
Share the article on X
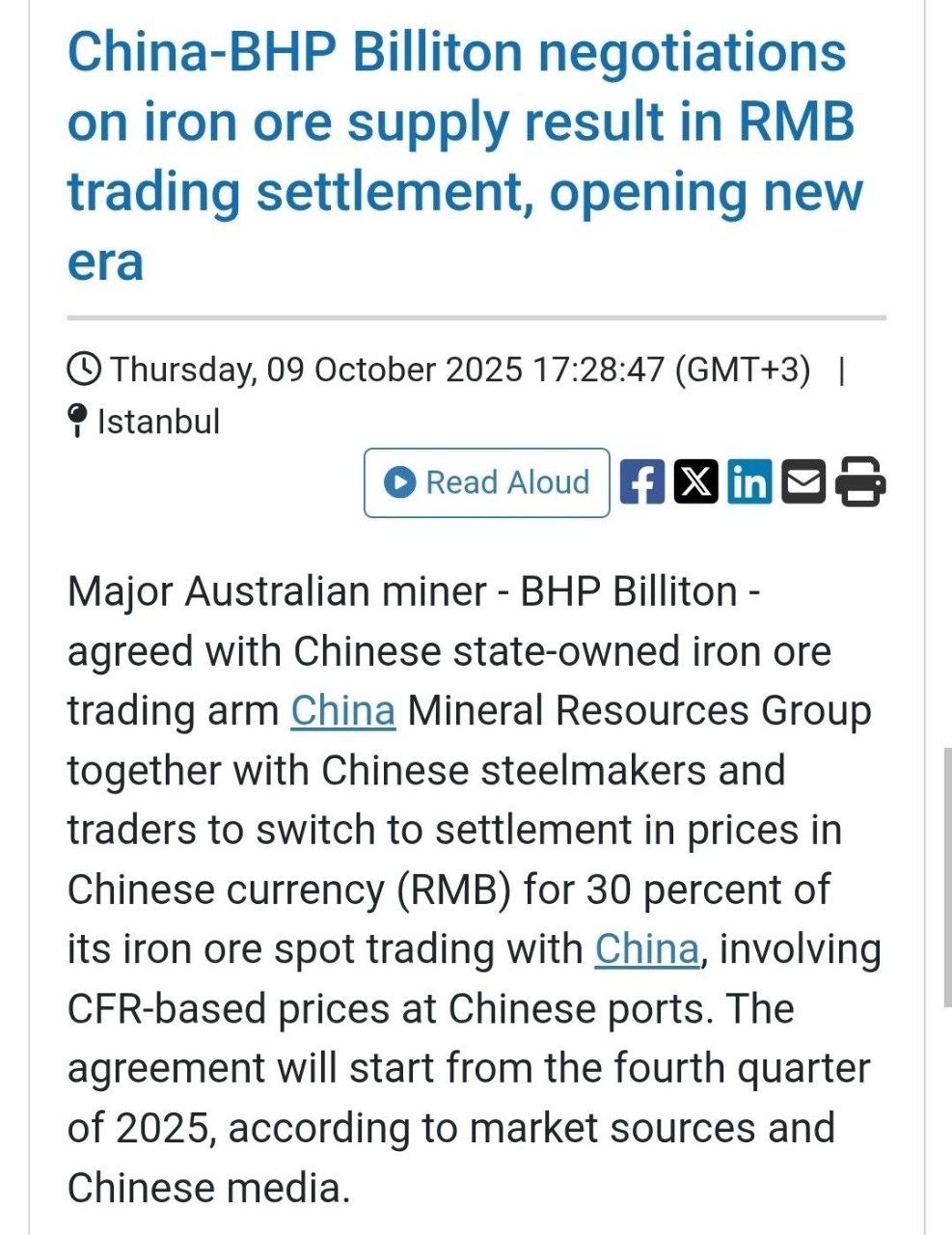[x=695, y=481]
